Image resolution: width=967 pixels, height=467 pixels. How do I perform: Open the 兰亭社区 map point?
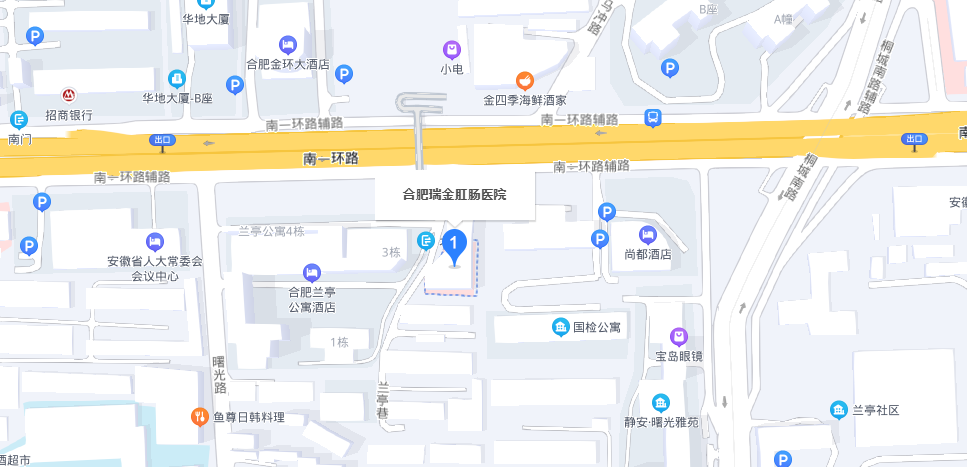838,409
